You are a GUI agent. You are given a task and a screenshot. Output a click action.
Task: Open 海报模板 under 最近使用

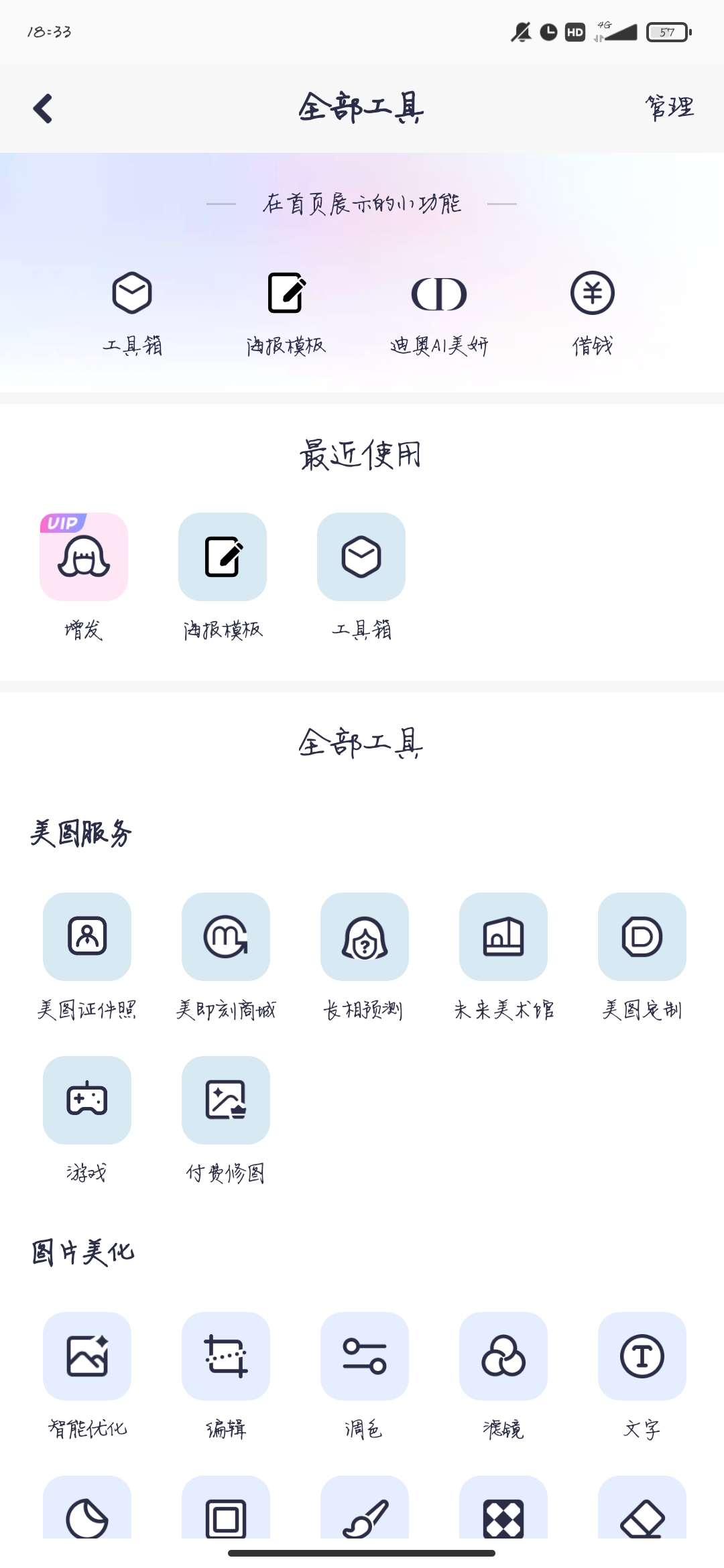[223, 557]
